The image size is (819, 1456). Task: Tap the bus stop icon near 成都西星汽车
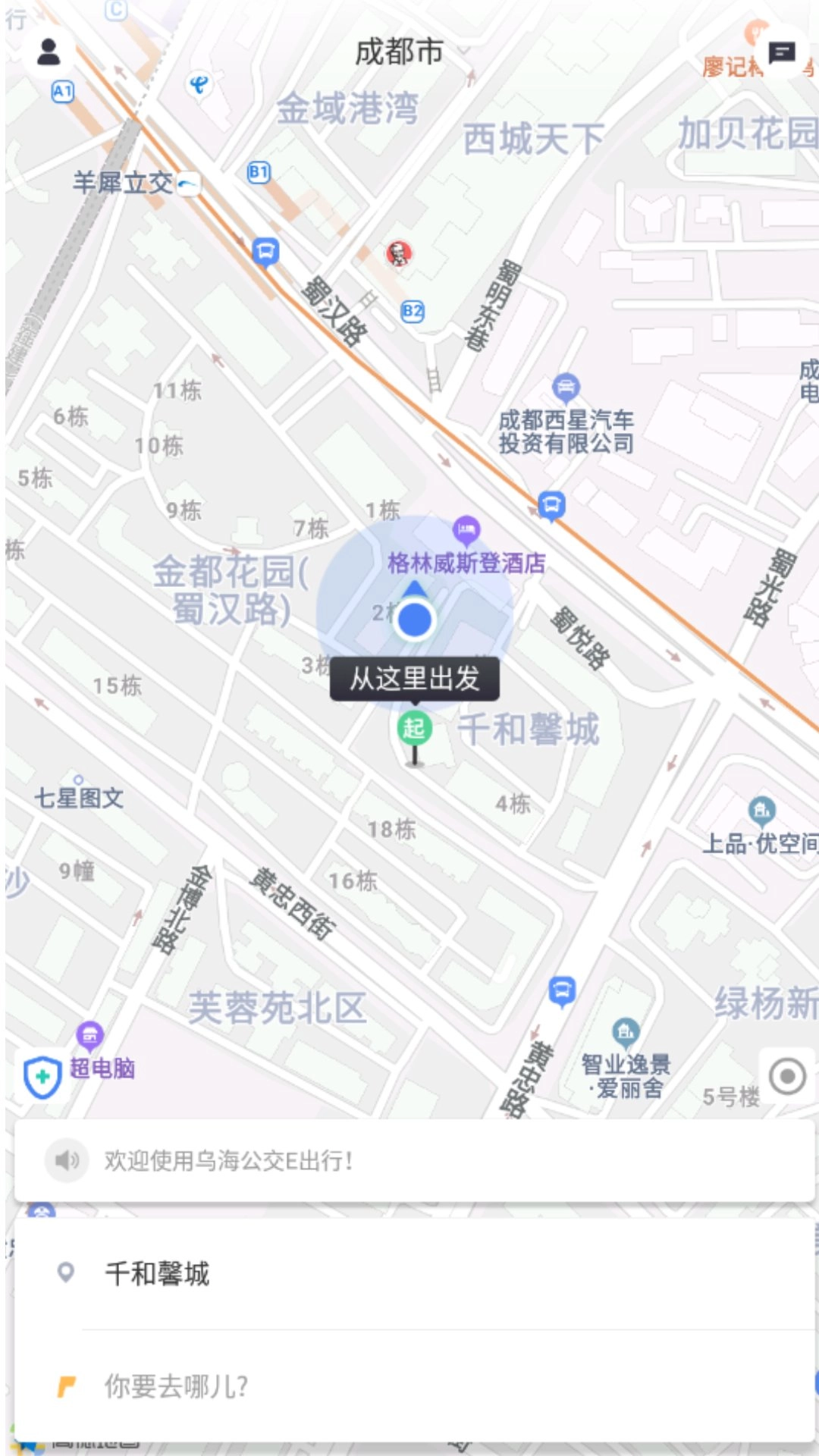pos(553,503)
